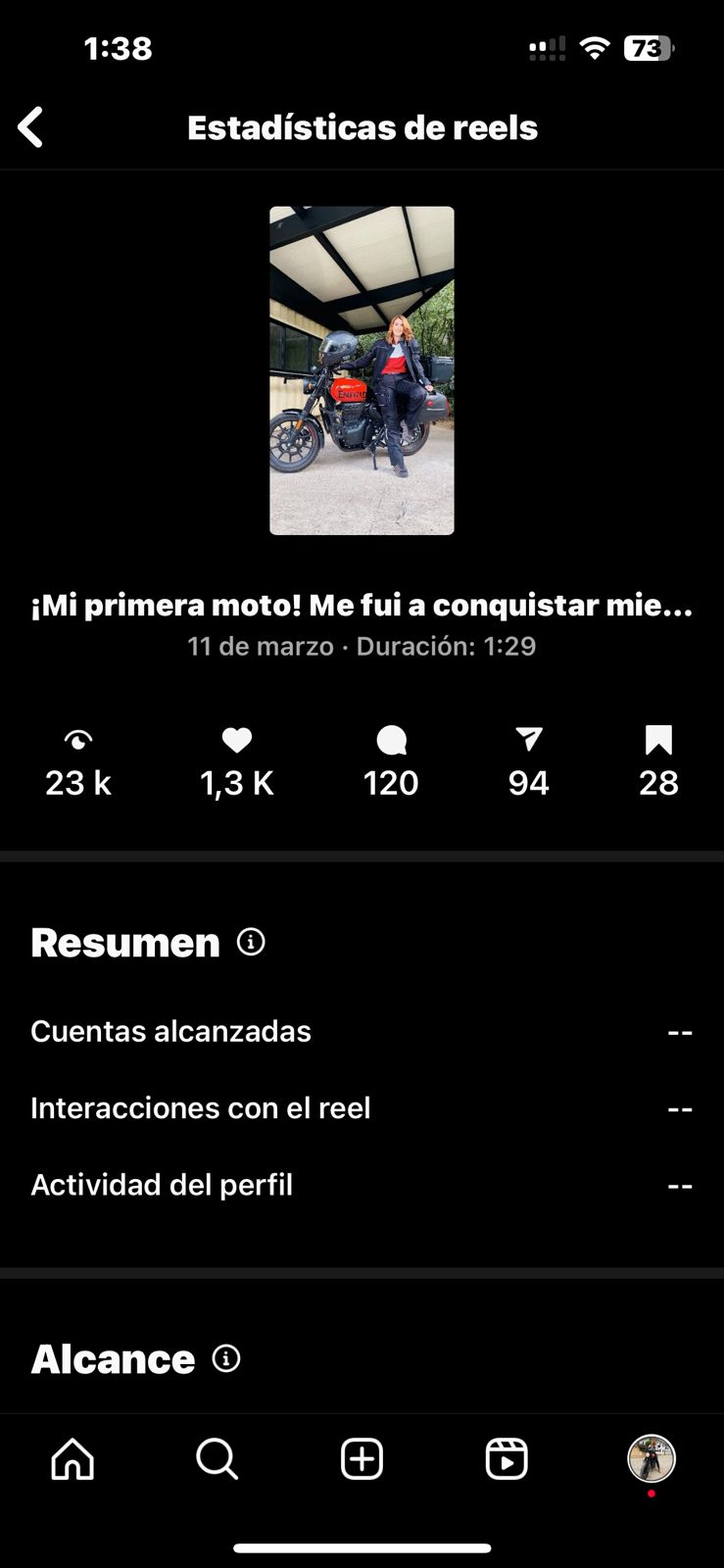Tap the info icon next to Alcance
The width and height of the screenshot is (724, 1568).
(x=226, y=1359)
